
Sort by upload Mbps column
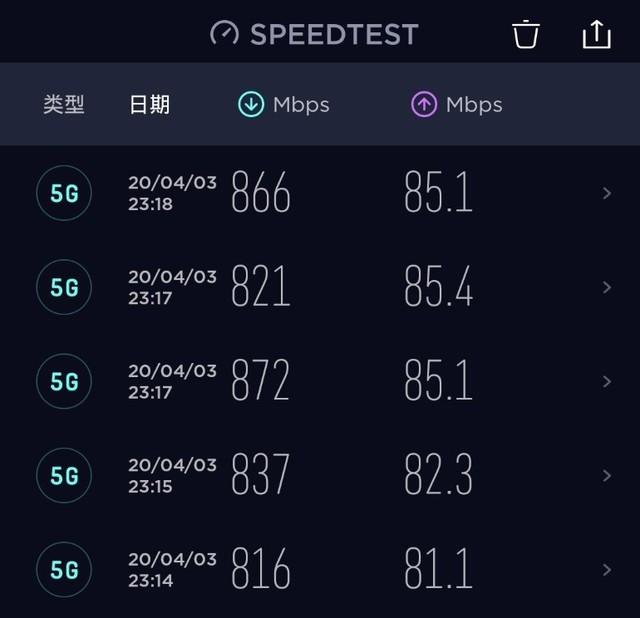point(456,104)
